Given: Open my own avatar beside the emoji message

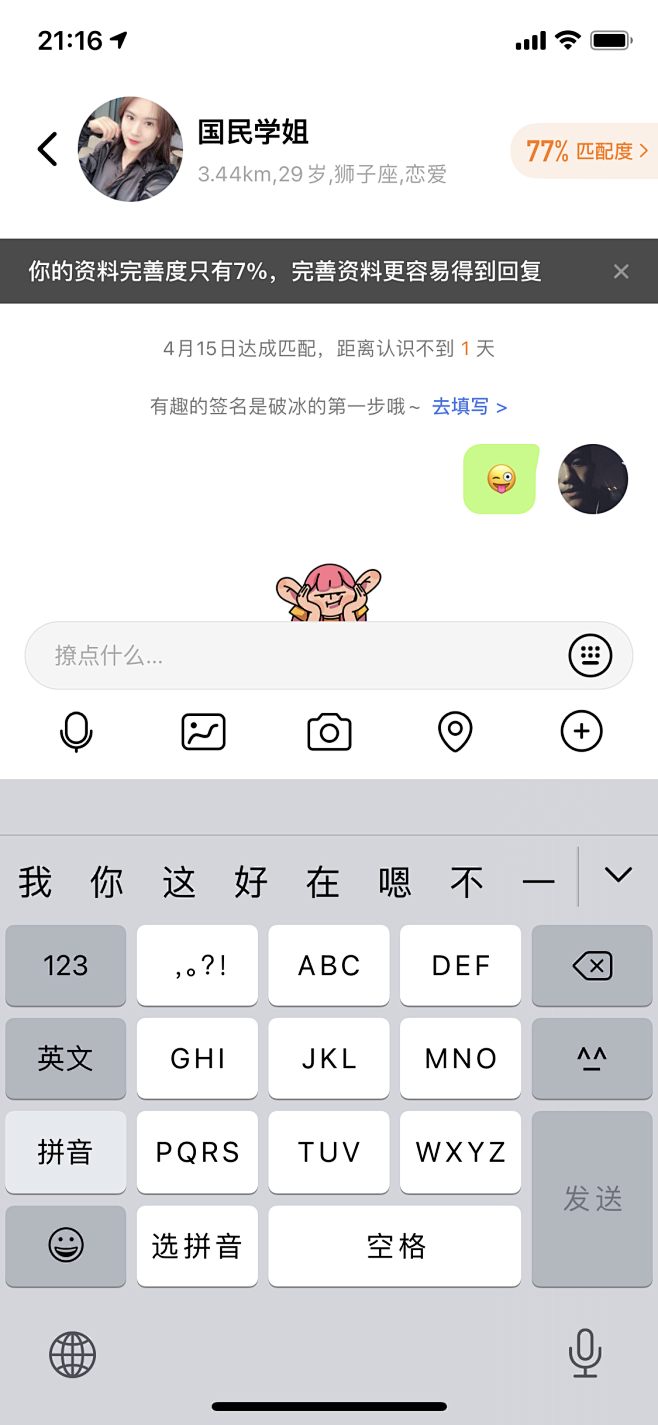Looking at the screenshot, I should pyautogui.click(x=592, y=479).
